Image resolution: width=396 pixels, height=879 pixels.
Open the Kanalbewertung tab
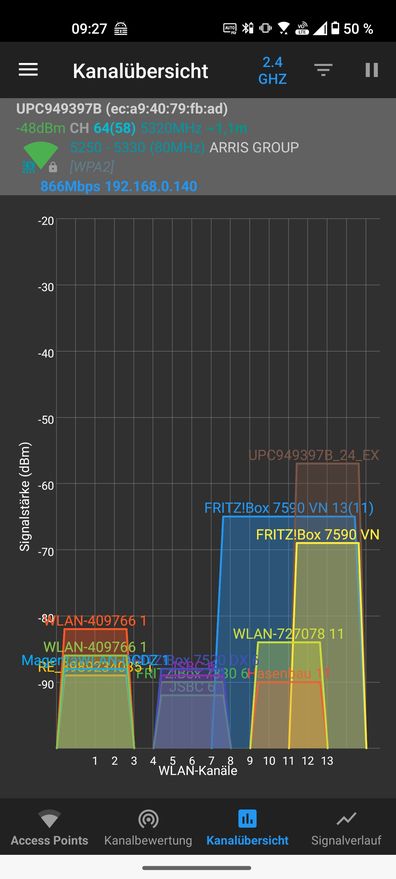click(148, 827)
